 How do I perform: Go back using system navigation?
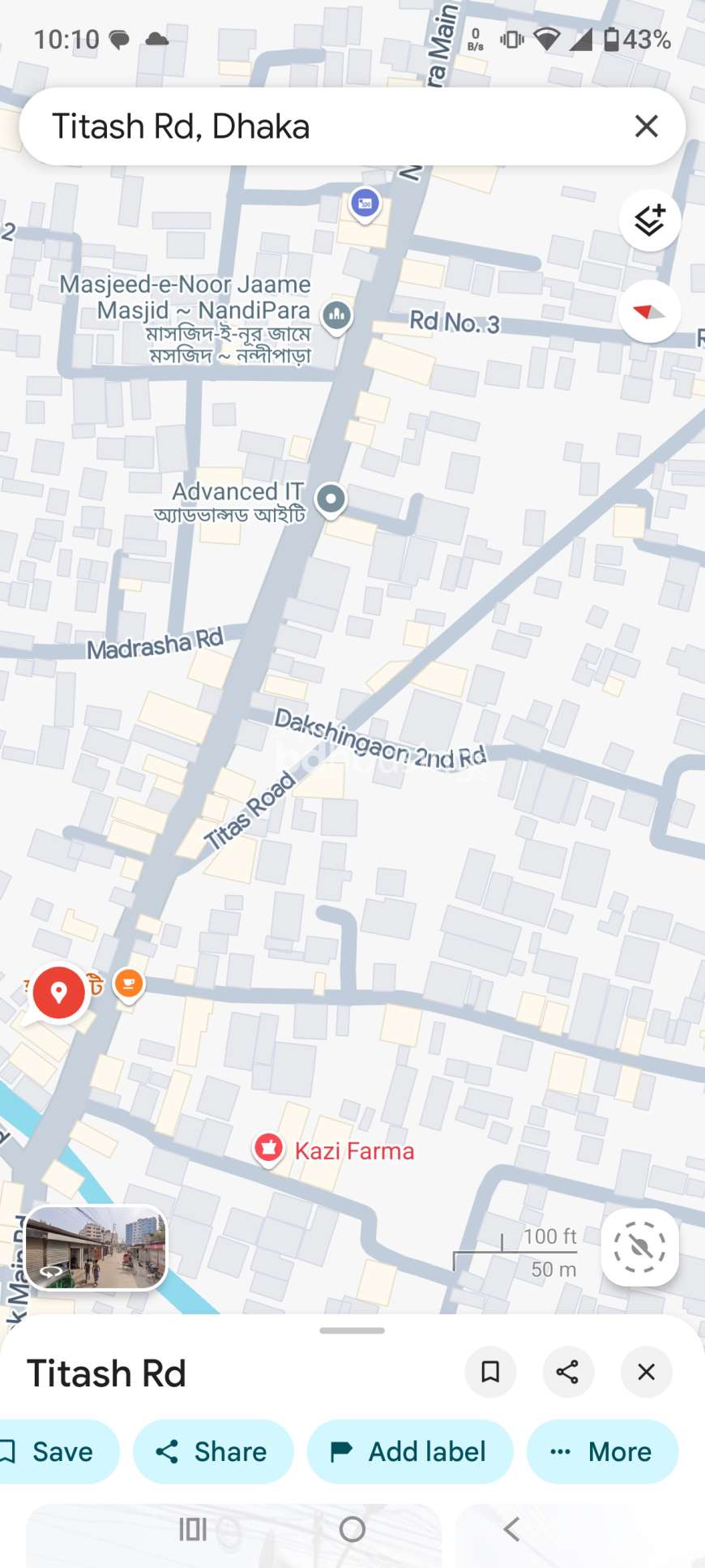(x=511, y=1529)
